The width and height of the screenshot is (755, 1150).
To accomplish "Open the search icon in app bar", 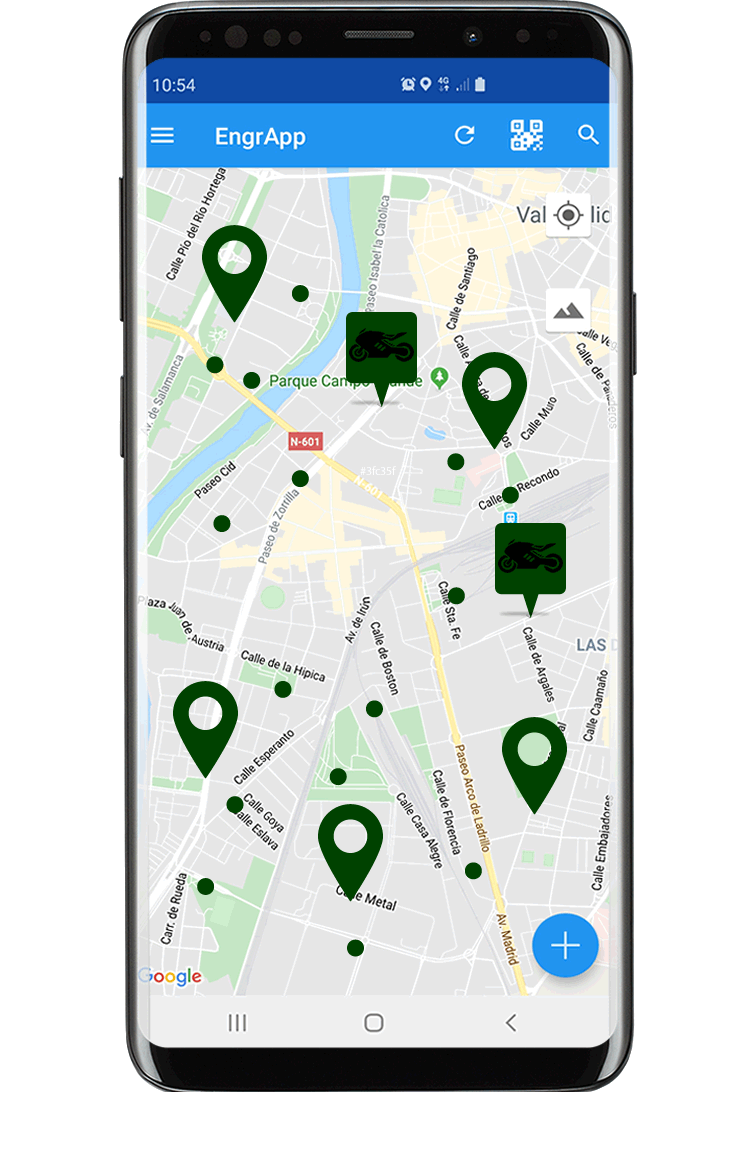I will click(588, 135).
